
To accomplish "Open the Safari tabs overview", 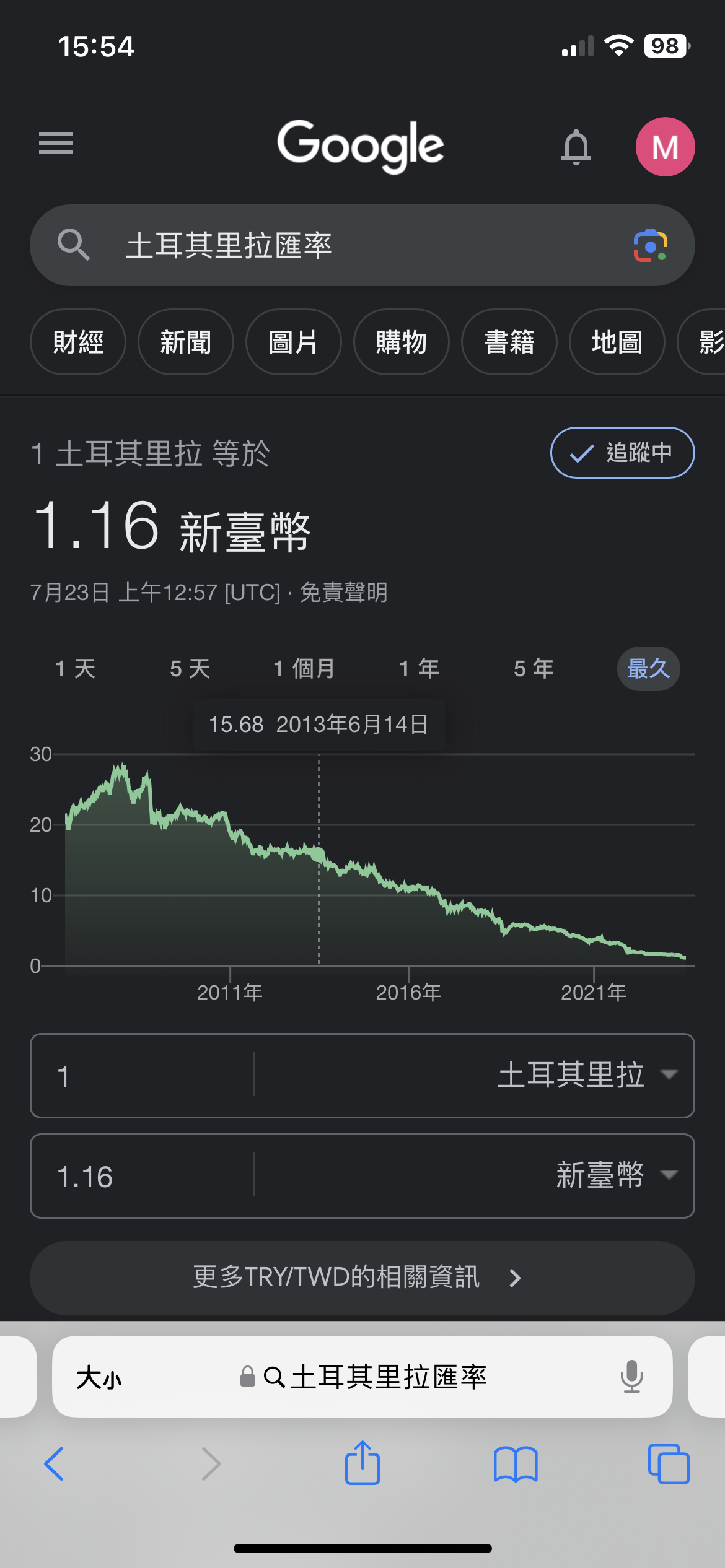I will [x=669, y=1464].
